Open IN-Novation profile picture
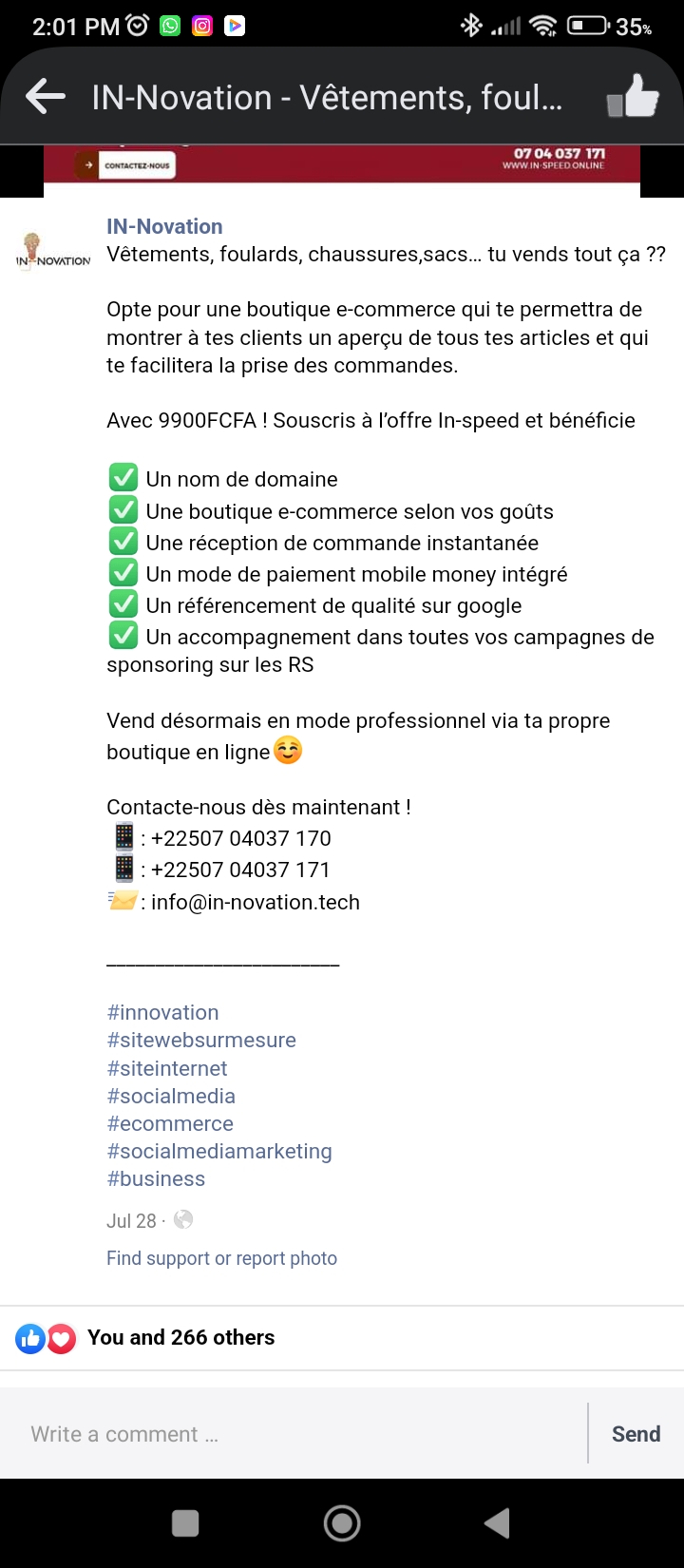Screen dimensions: 684x1568 click(x=53, y=252)
